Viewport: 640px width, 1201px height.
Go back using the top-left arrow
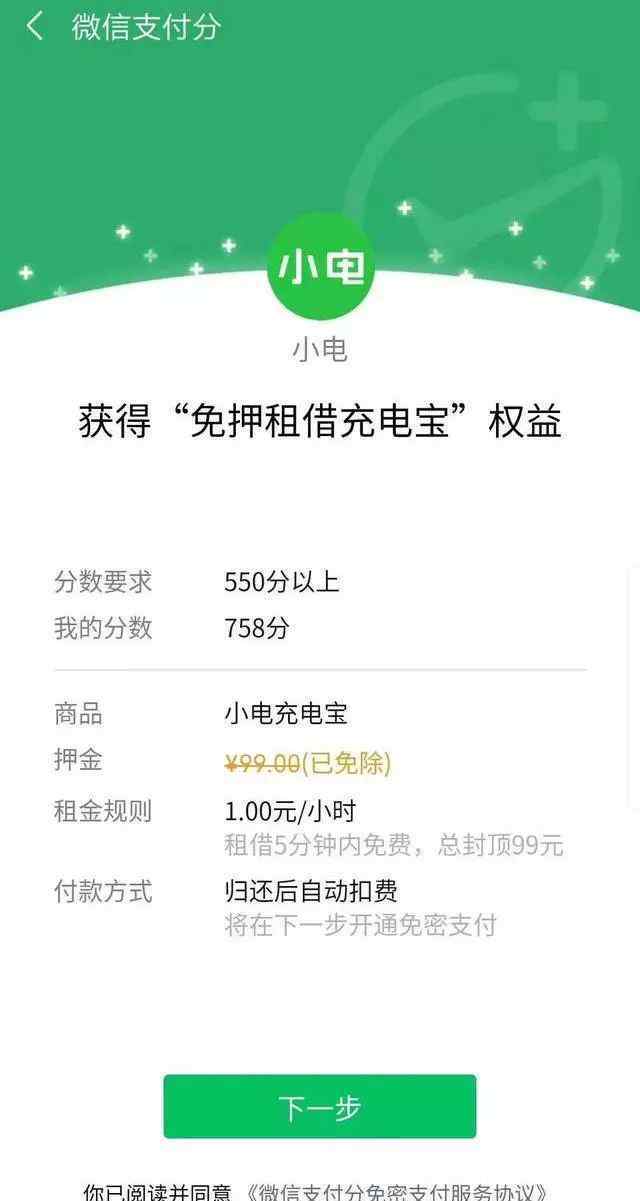(35, 27)
